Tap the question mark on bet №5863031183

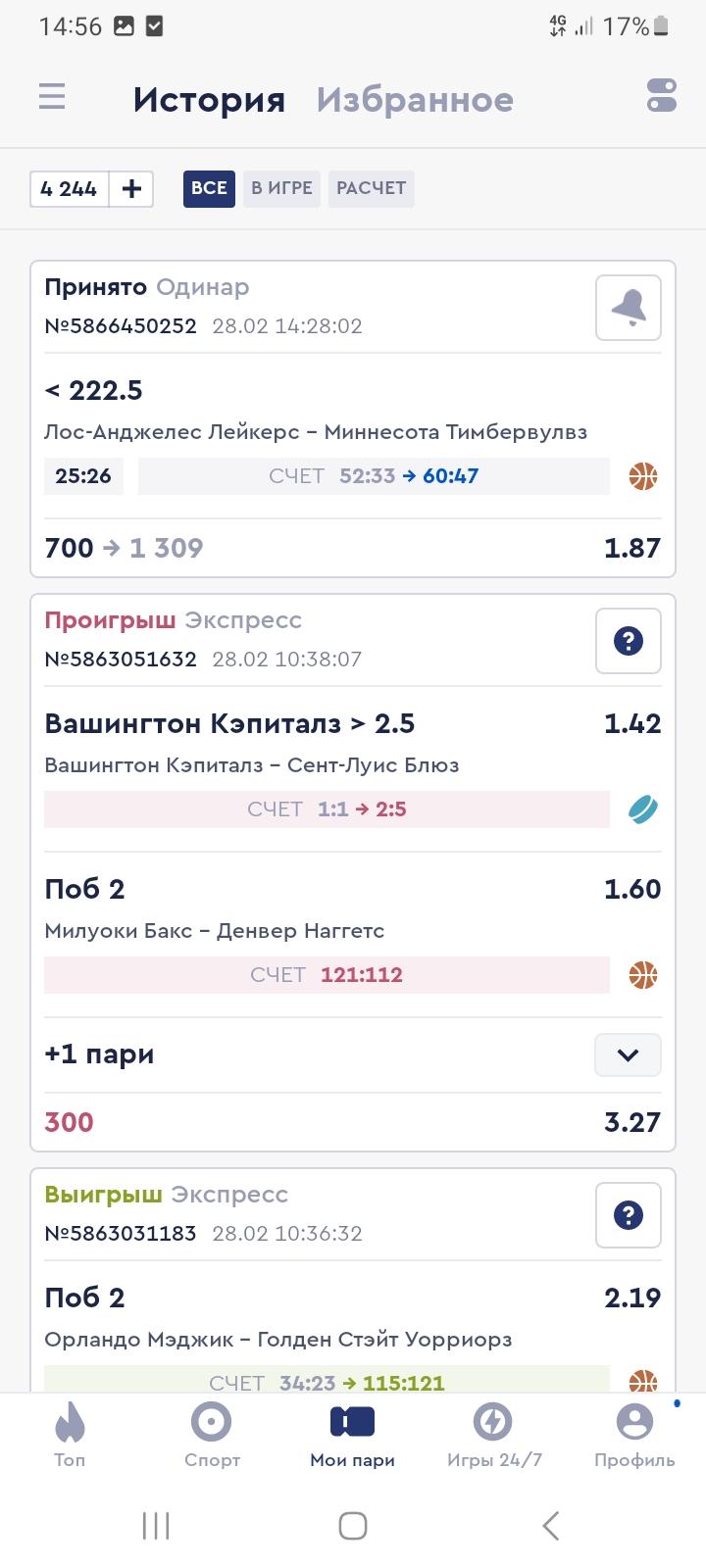tap(629, 1215)
